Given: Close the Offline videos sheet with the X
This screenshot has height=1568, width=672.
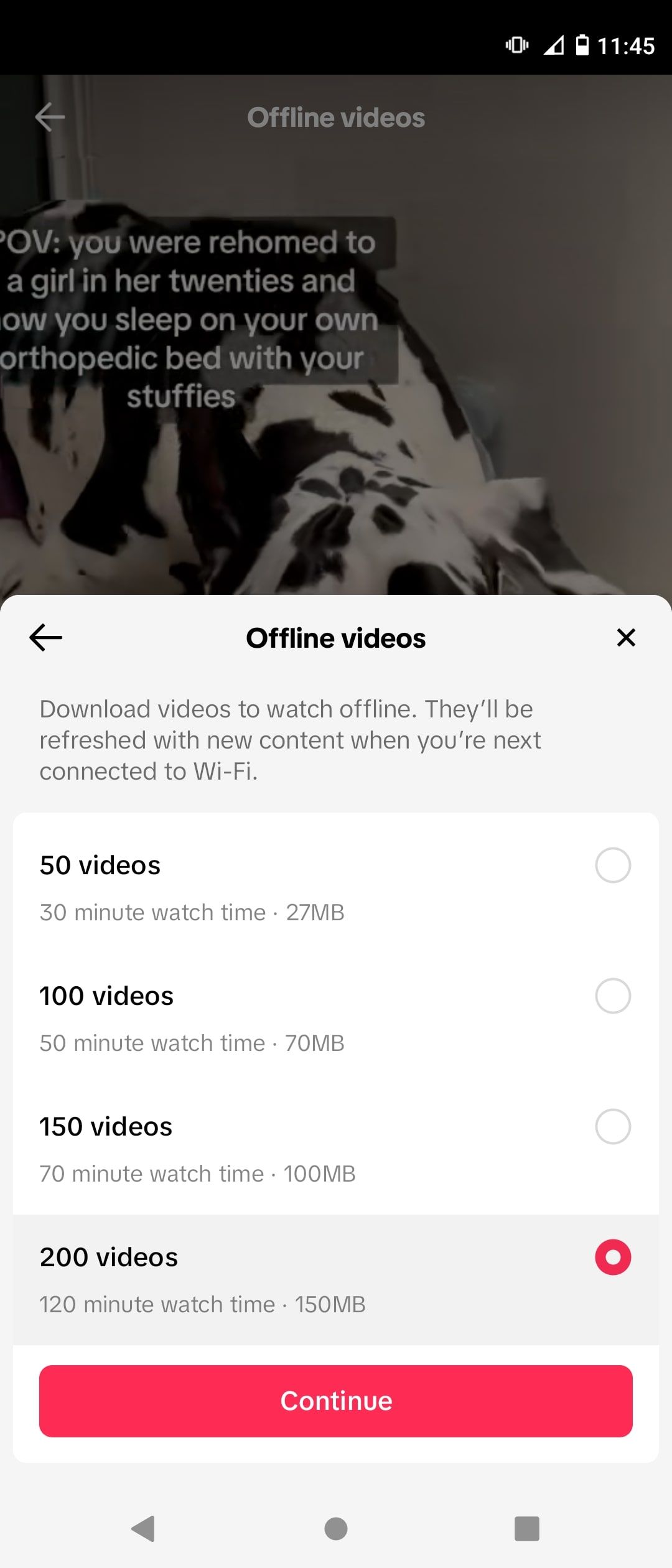Looking at the screenshot, I should 625,638.
